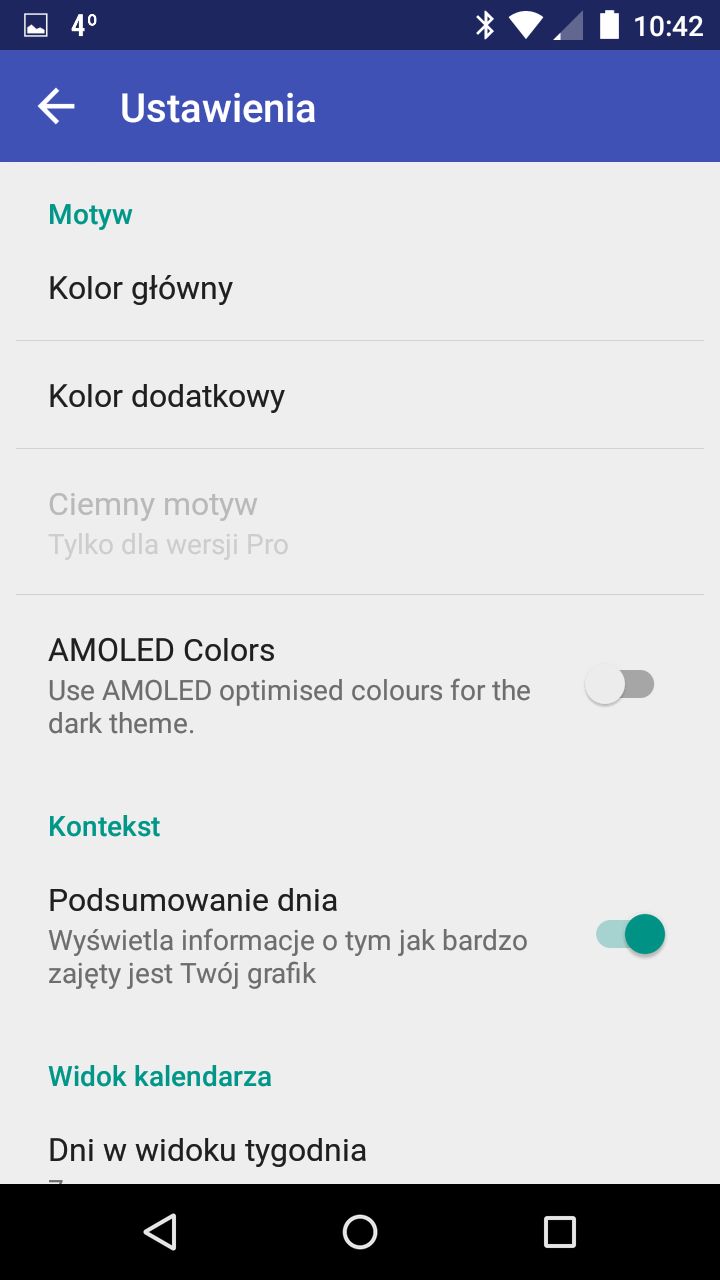Open the Kolor główny setting
The height and width of the screenshot is (1280, 720).
(x=360, y=288)
